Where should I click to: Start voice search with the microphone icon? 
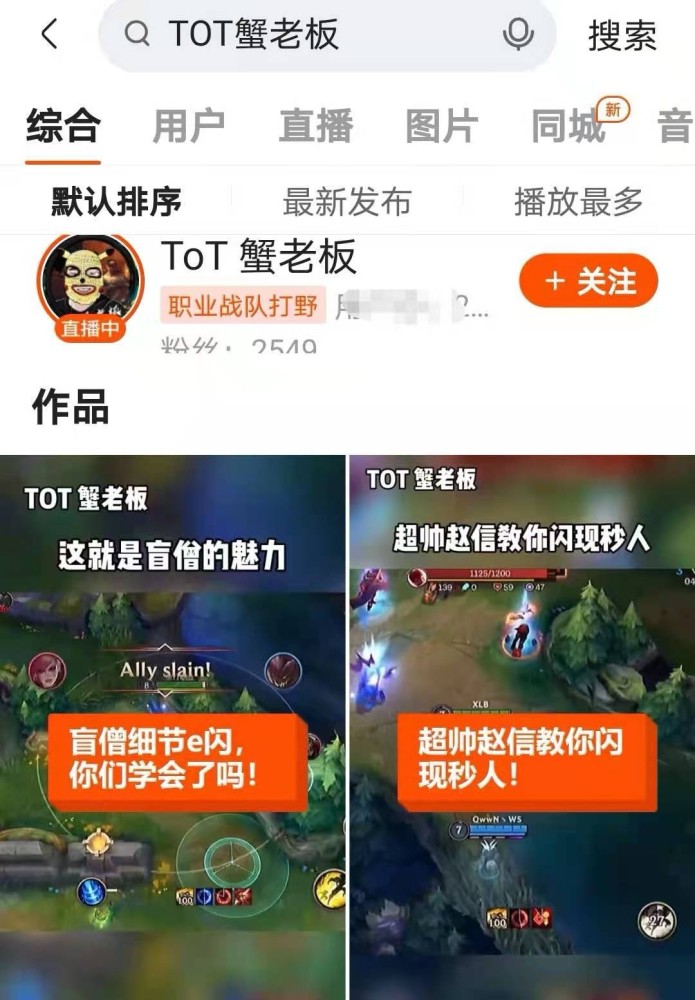pos(517,35)
